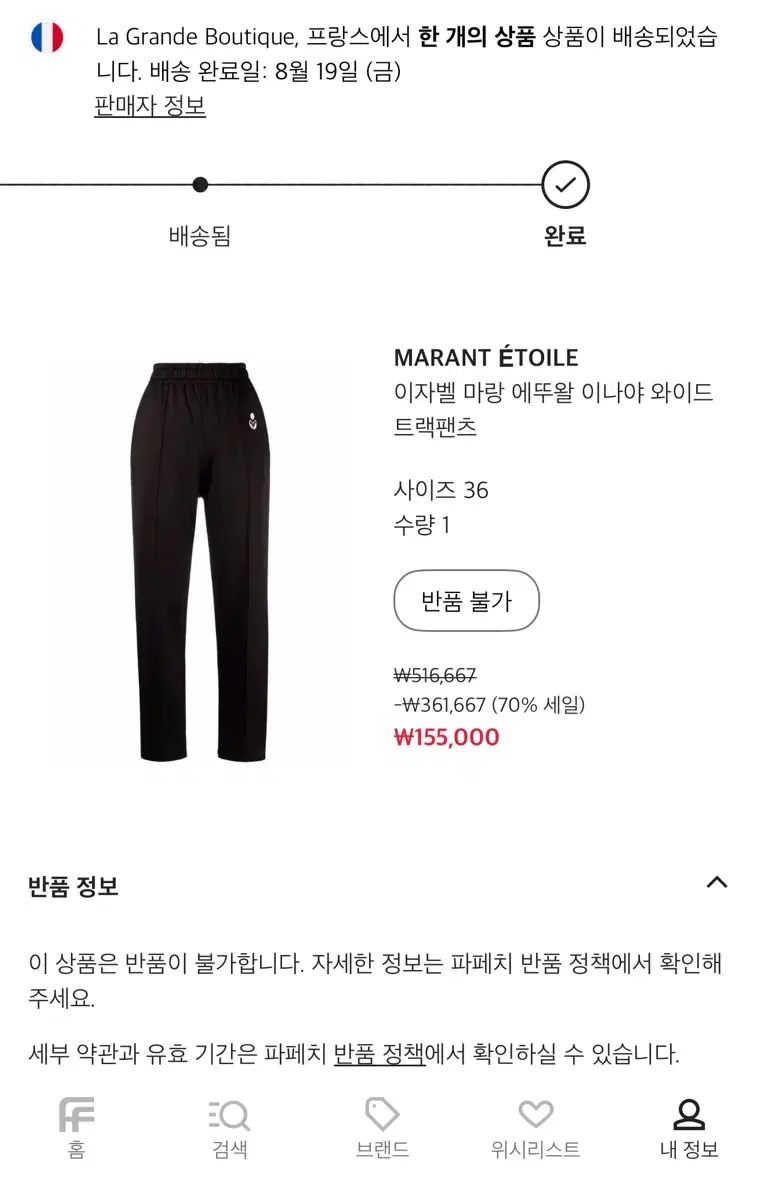The image size is (766, 1200).
Task: Switch to the 검색 tab
Action: pos(229,1127)
